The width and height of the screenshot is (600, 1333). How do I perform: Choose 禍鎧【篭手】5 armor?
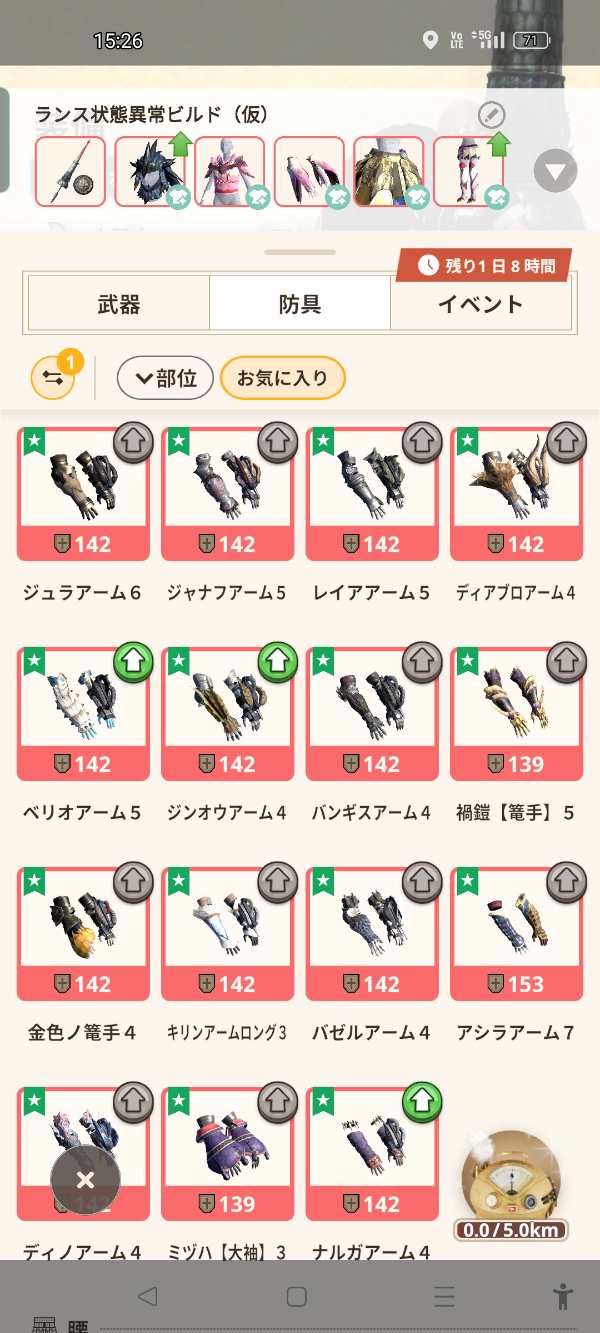tap(516, 714)
